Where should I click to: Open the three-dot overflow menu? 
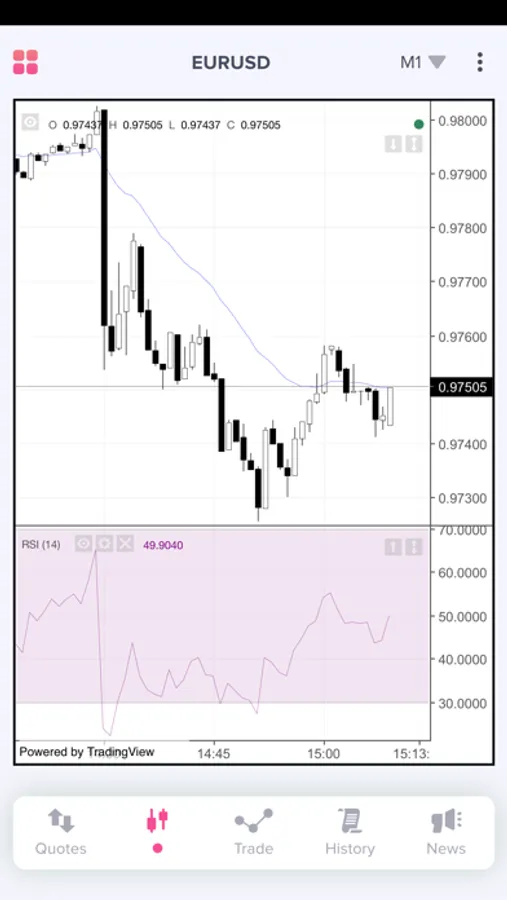pyautogui.click(x=479, y=62)
